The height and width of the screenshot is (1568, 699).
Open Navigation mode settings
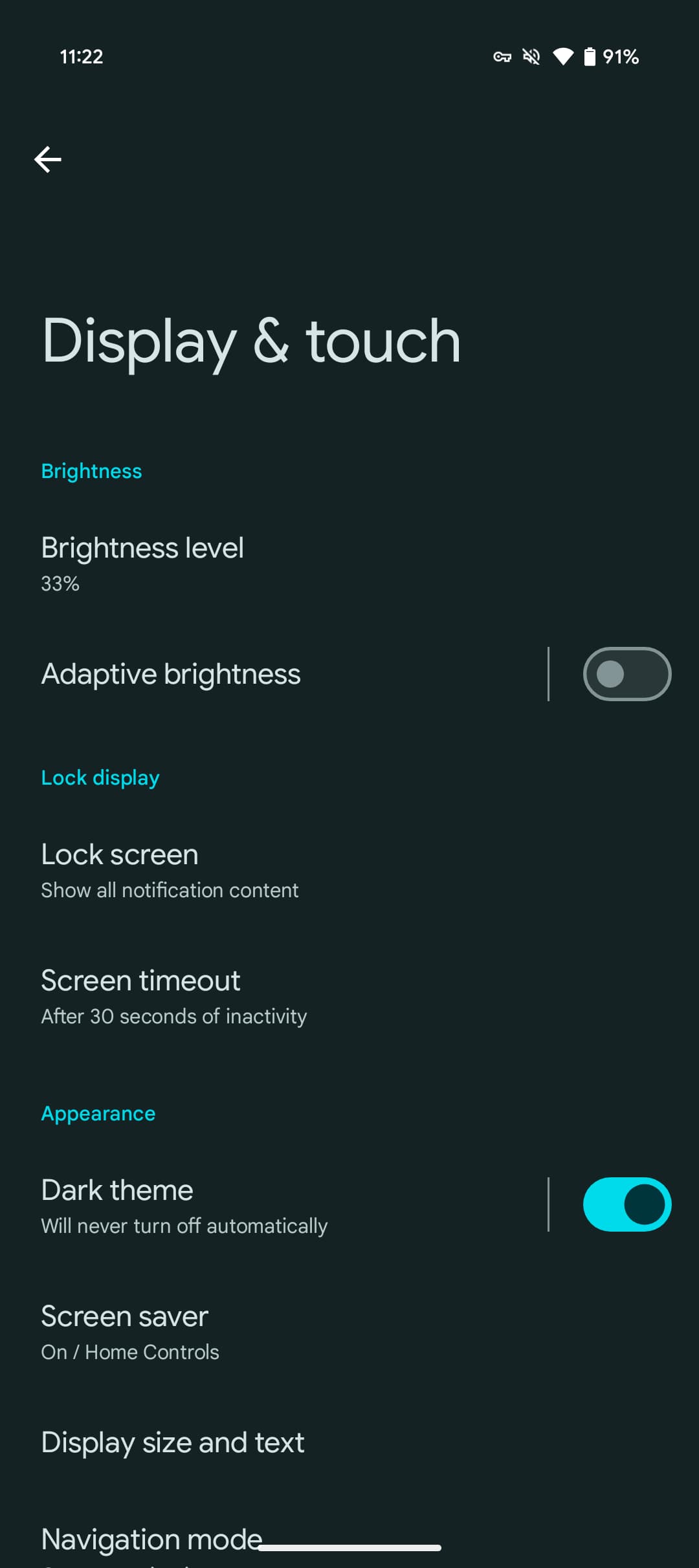pos(151,1538)
